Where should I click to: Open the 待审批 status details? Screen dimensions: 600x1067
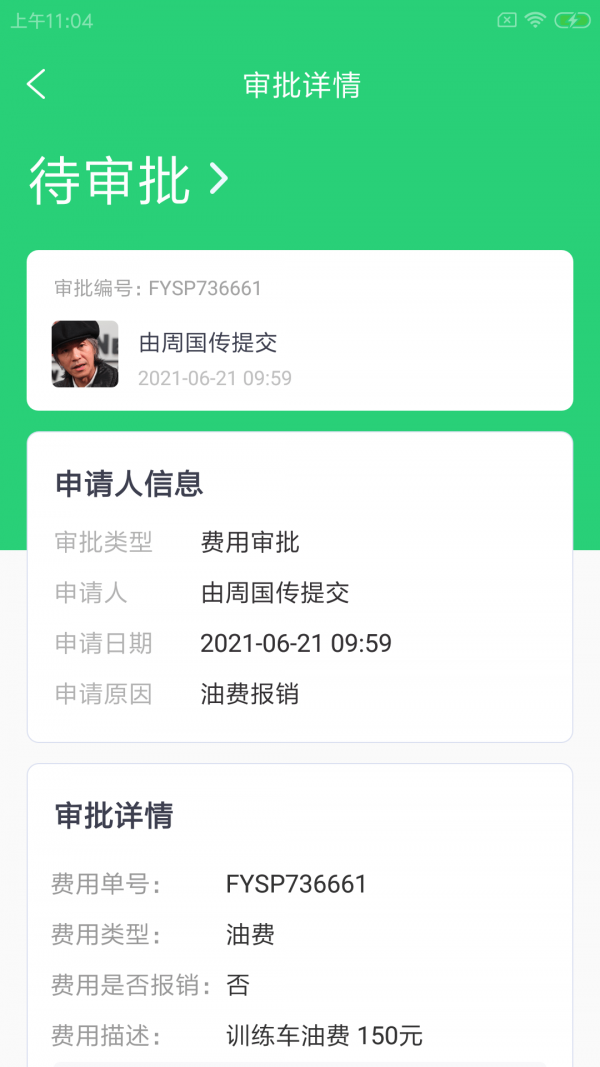[x=130, y=181]
